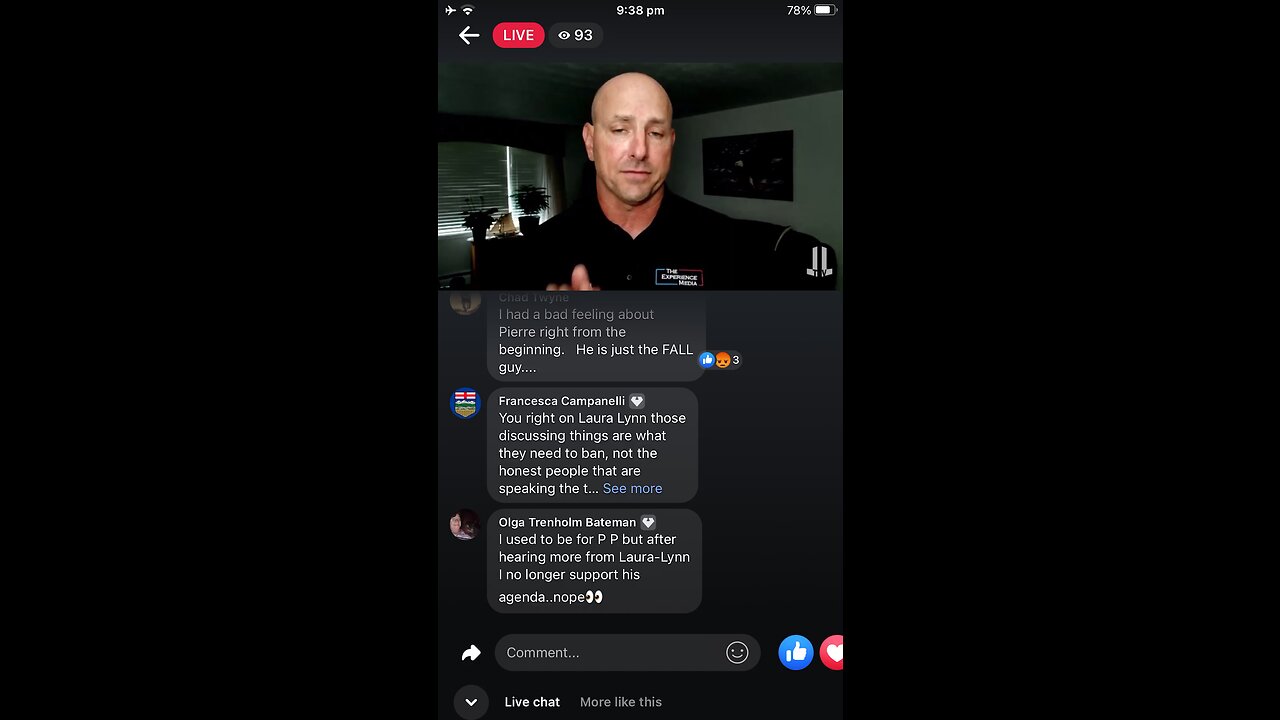1280x720 pixels.
Task: Open Olga Trenholm Bateman's profile picture
Action: [465, 524]
